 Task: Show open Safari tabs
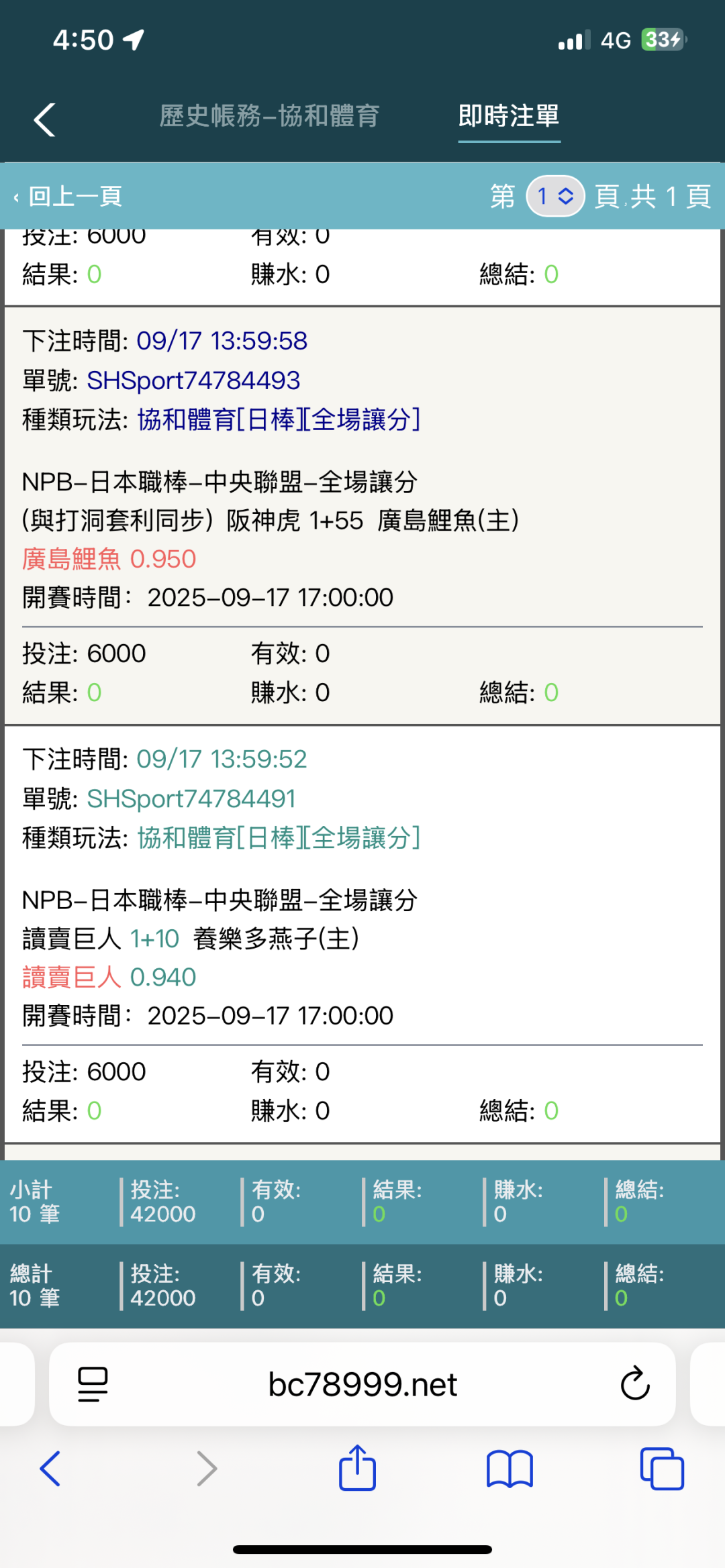[x=662, y=1469]
